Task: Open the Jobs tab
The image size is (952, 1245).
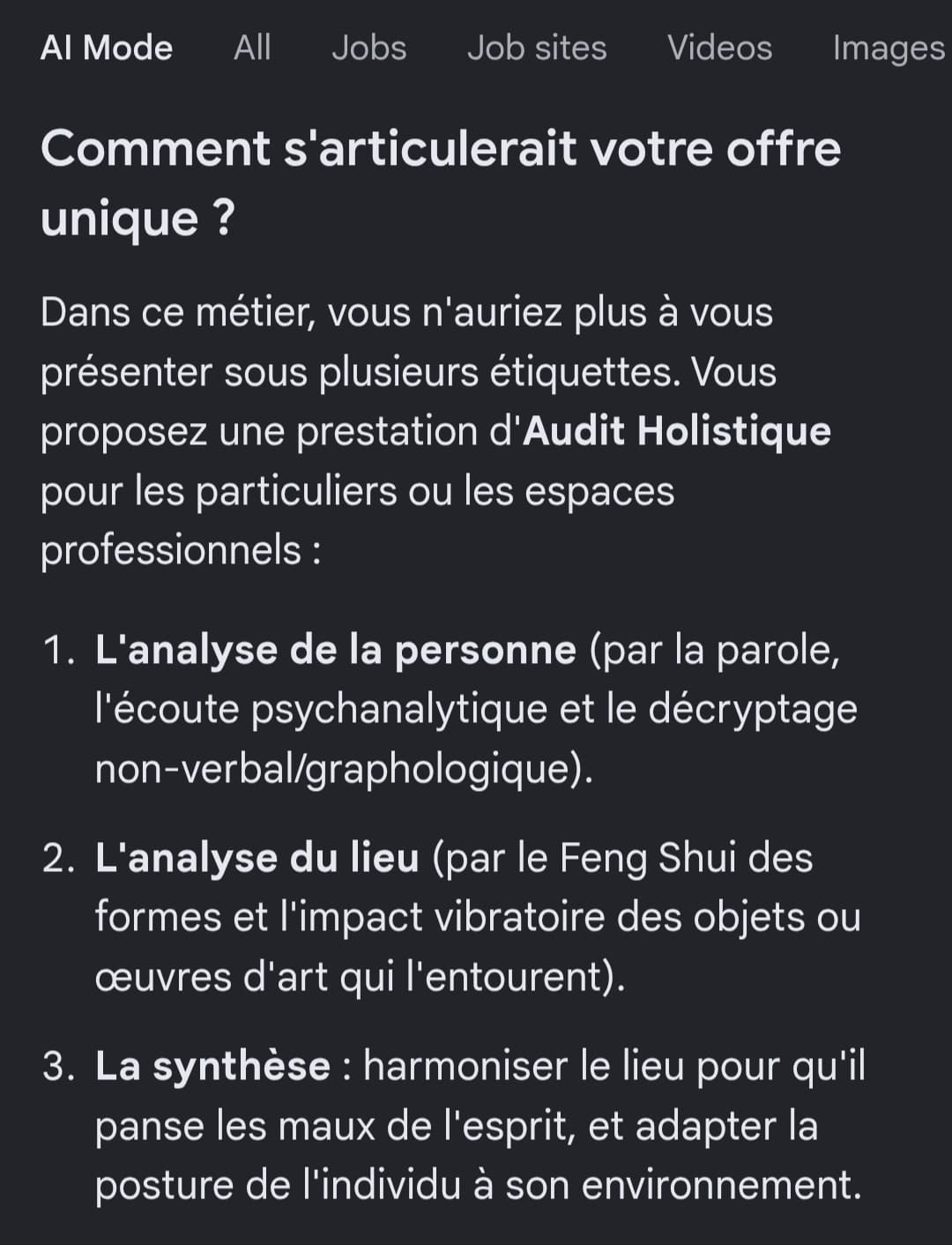Action: [x=369, y=48]
